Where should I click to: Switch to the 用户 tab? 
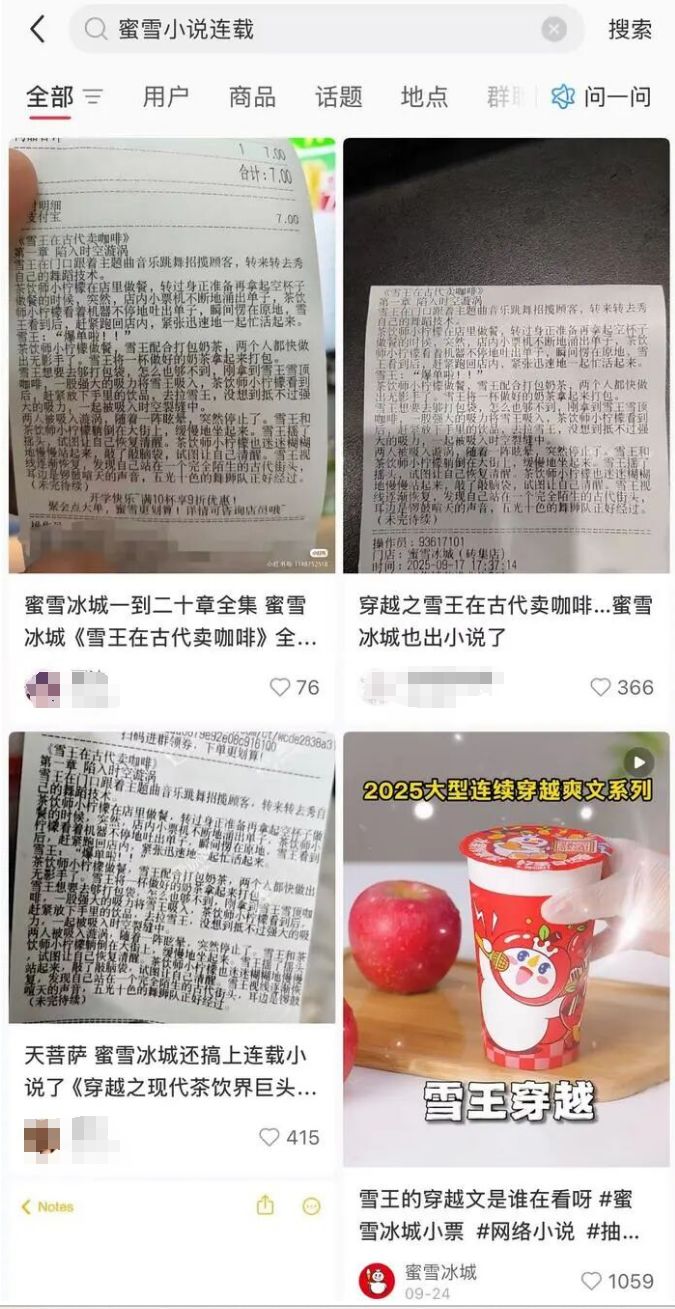pos(165,97)
